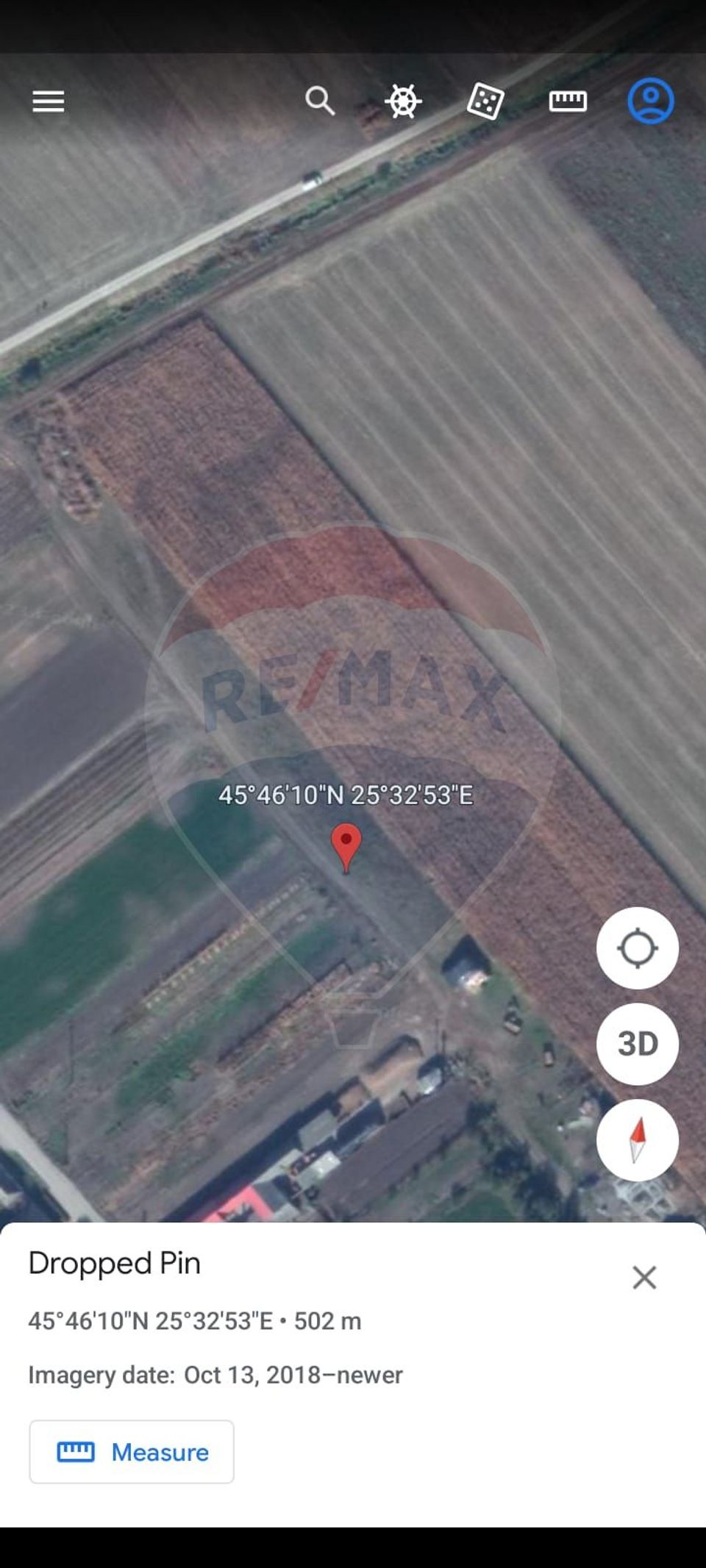Image resolution: width=706 pixels, height=1568 pixels.
Task: Launch I'm Feeling Lucky dice
Action: click(x=485, y=101)
